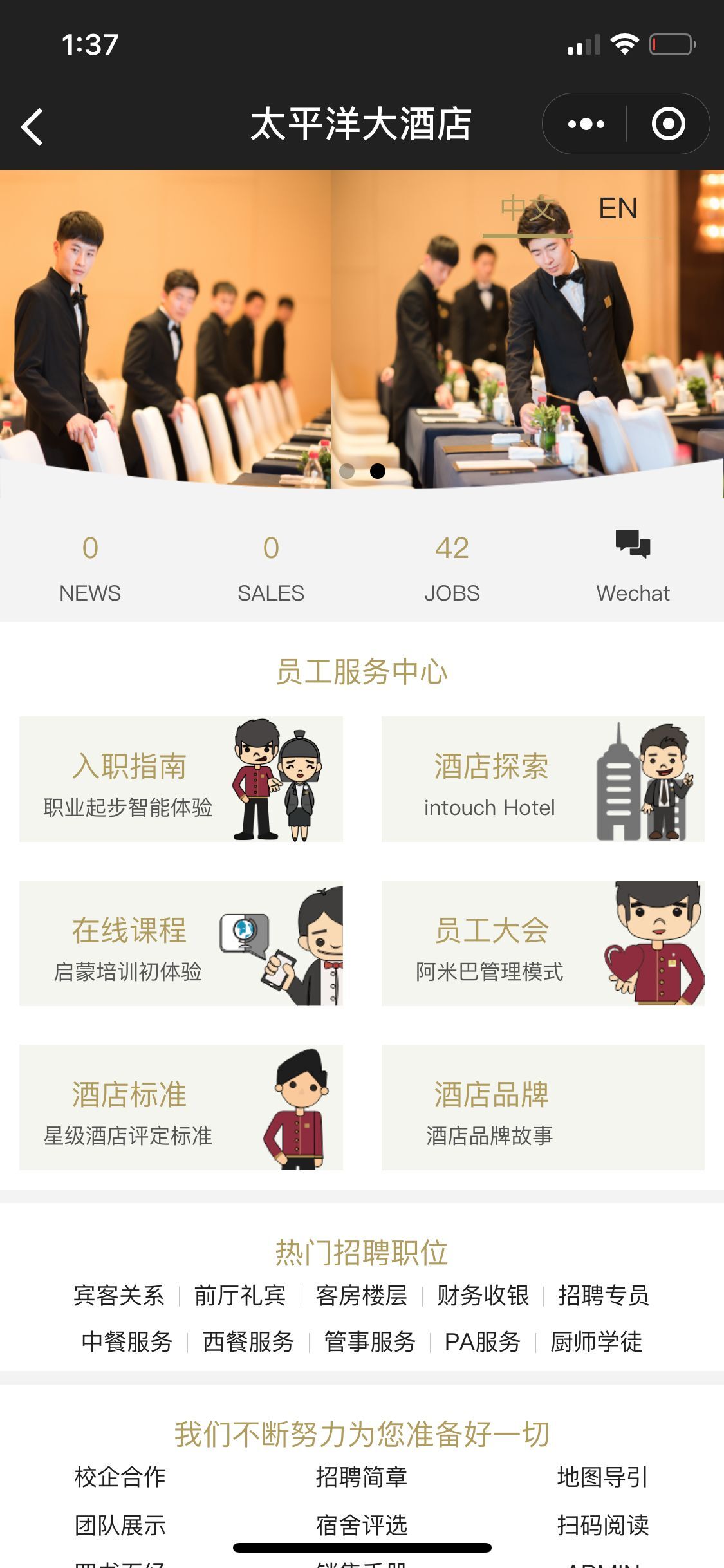This screenshot has height=1568, width=724.
Task: Open the Wechat chat entry
Action: pos(633,567)
